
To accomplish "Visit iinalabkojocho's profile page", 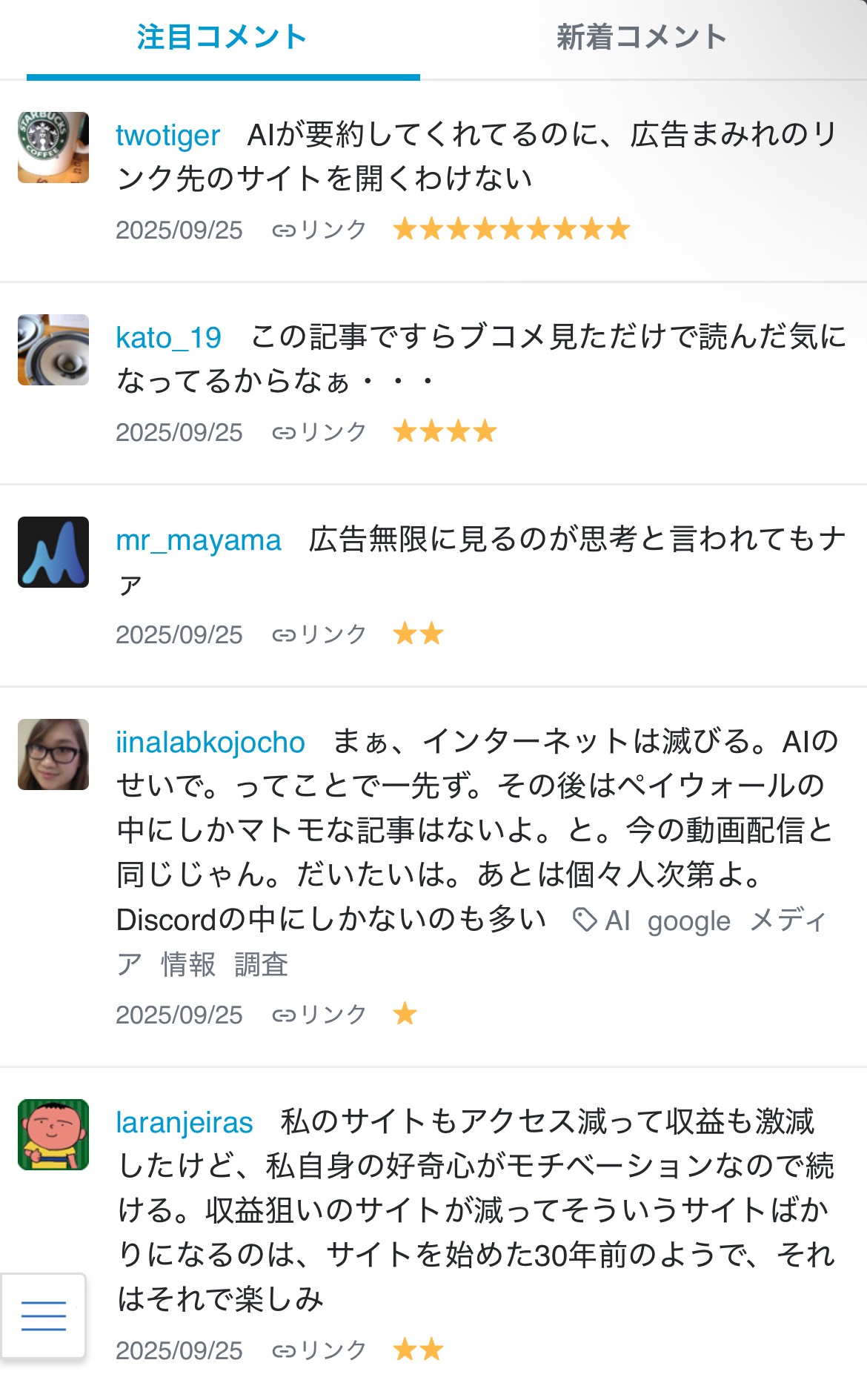I will 210,743.
